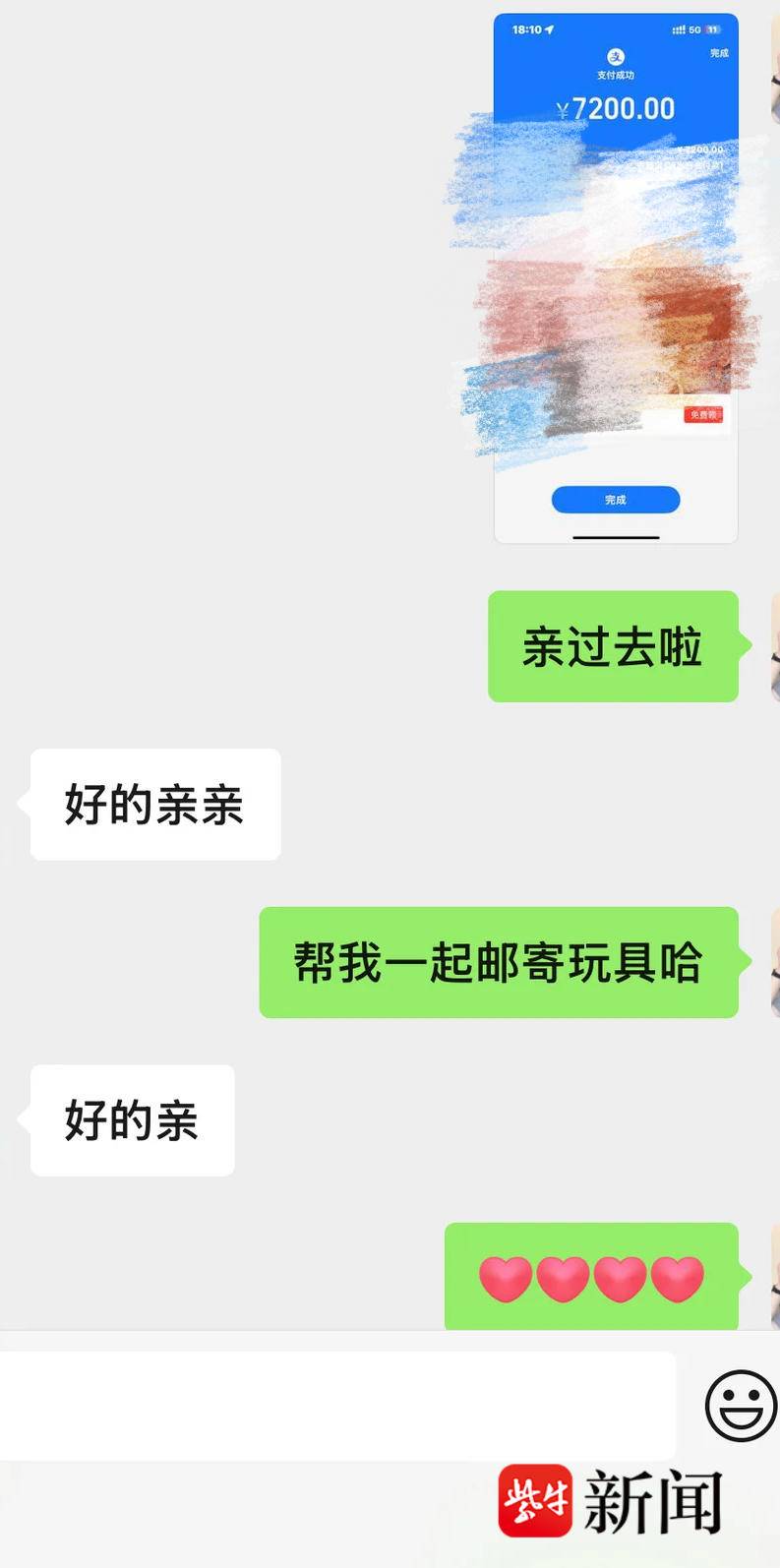Image resolution: width=780 pixels, height=1568 pixels.
Task: Focus the message text input field
Action: (334, 1405)
